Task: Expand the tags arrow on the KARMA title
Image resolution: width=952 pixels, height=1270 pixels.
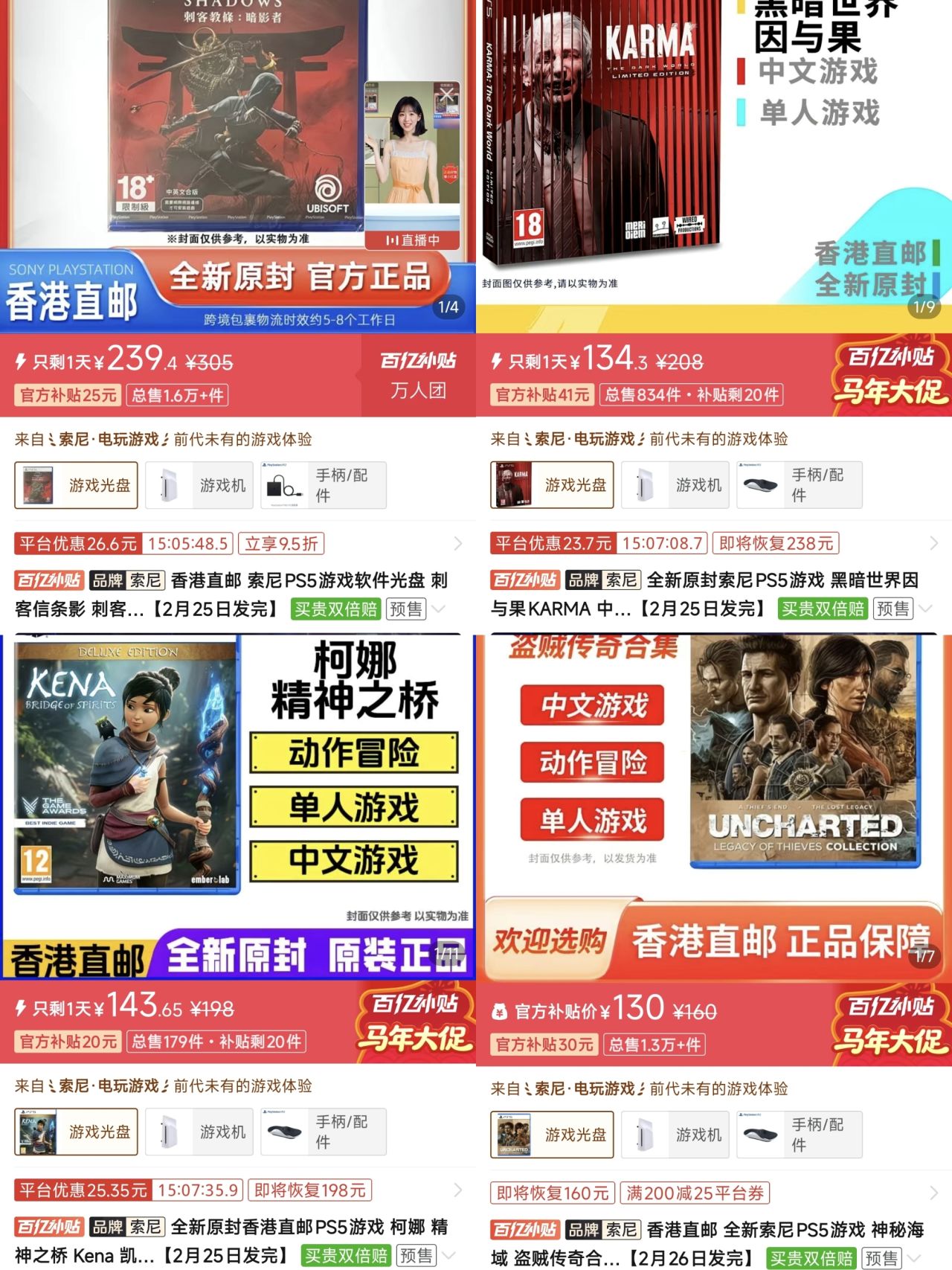Action: pyautogui.click(x=926, y=609)
